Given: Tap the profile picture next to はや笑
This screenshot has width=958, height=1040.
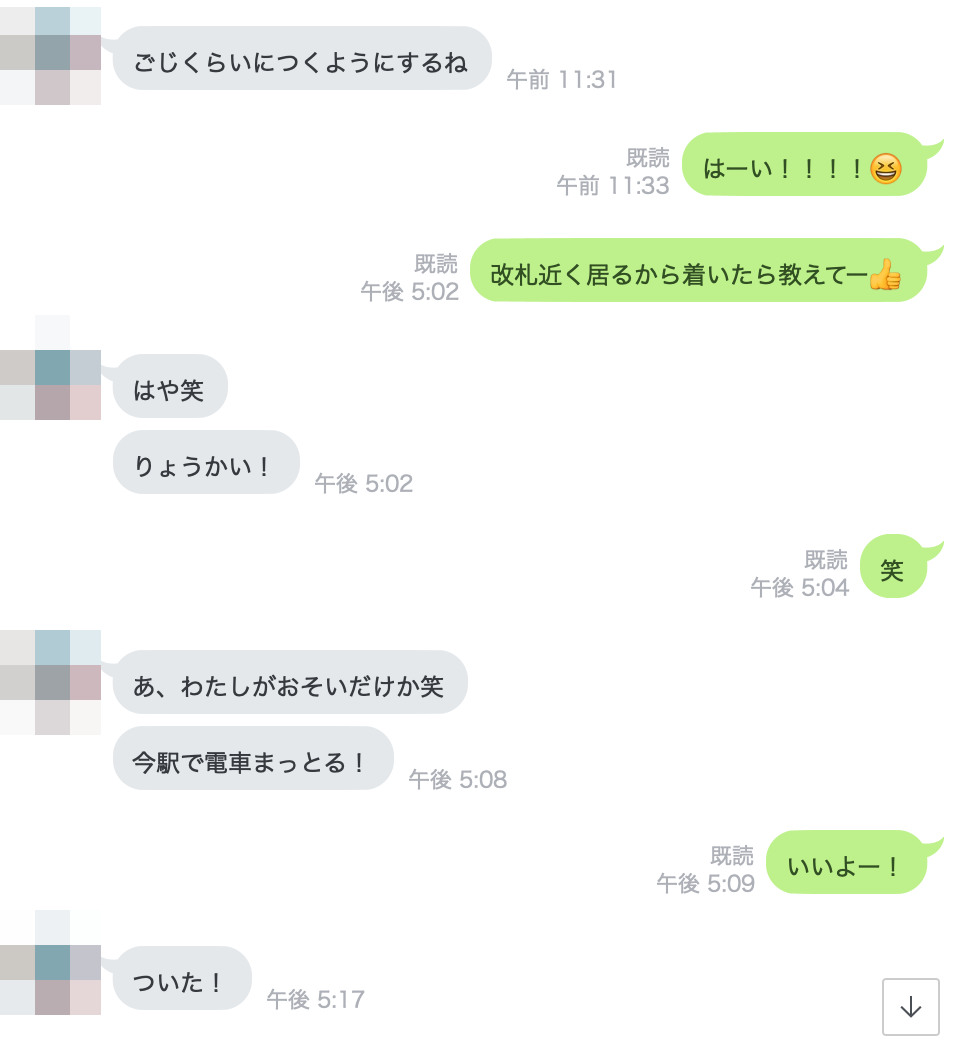Looking at the screenshot, I should (52, 368).
